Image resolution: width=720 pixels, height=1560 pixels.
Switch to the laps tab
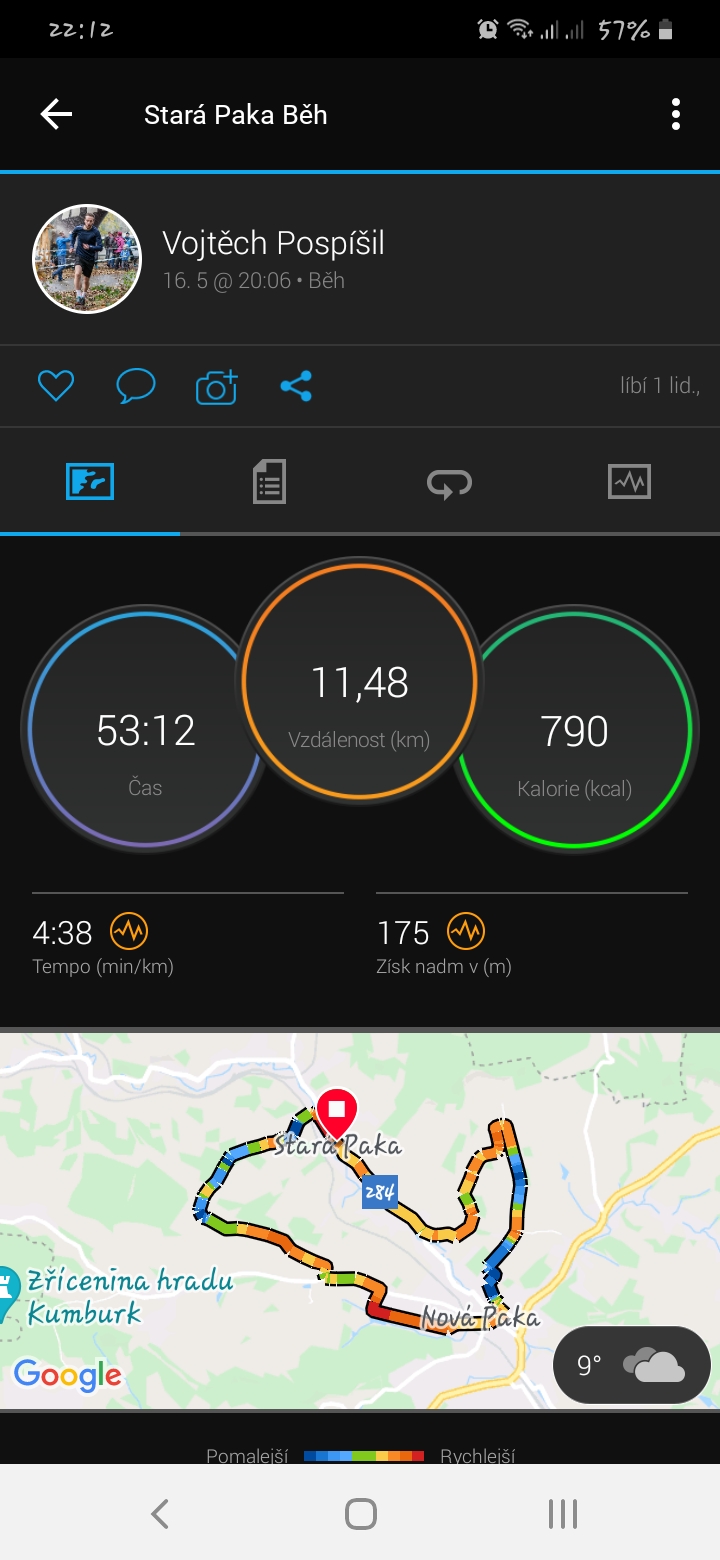point(449,483)
